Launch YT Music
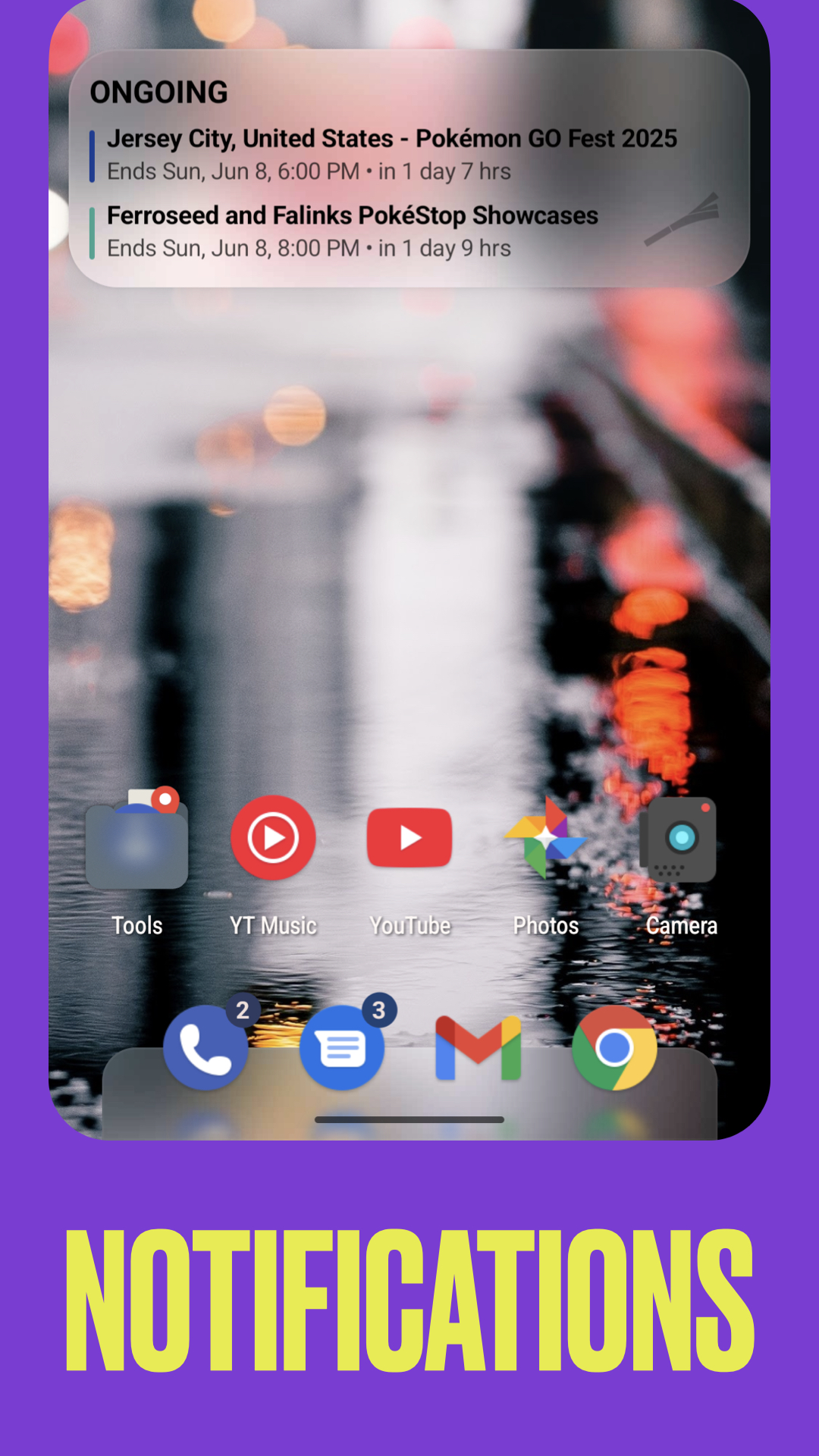Image resolution: width=819 pixels, height=1456 pixels. pyautogui.click(x=273, y=838)
